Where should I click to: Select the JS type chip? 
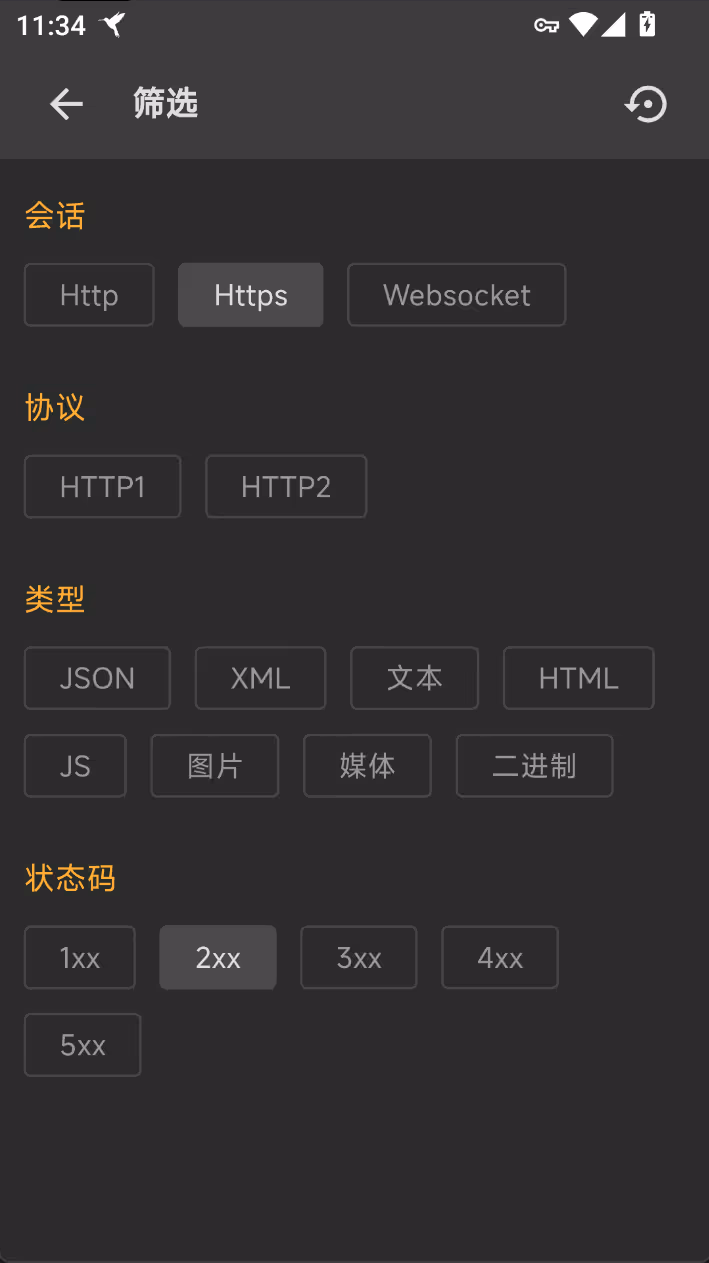pos(75,766)
